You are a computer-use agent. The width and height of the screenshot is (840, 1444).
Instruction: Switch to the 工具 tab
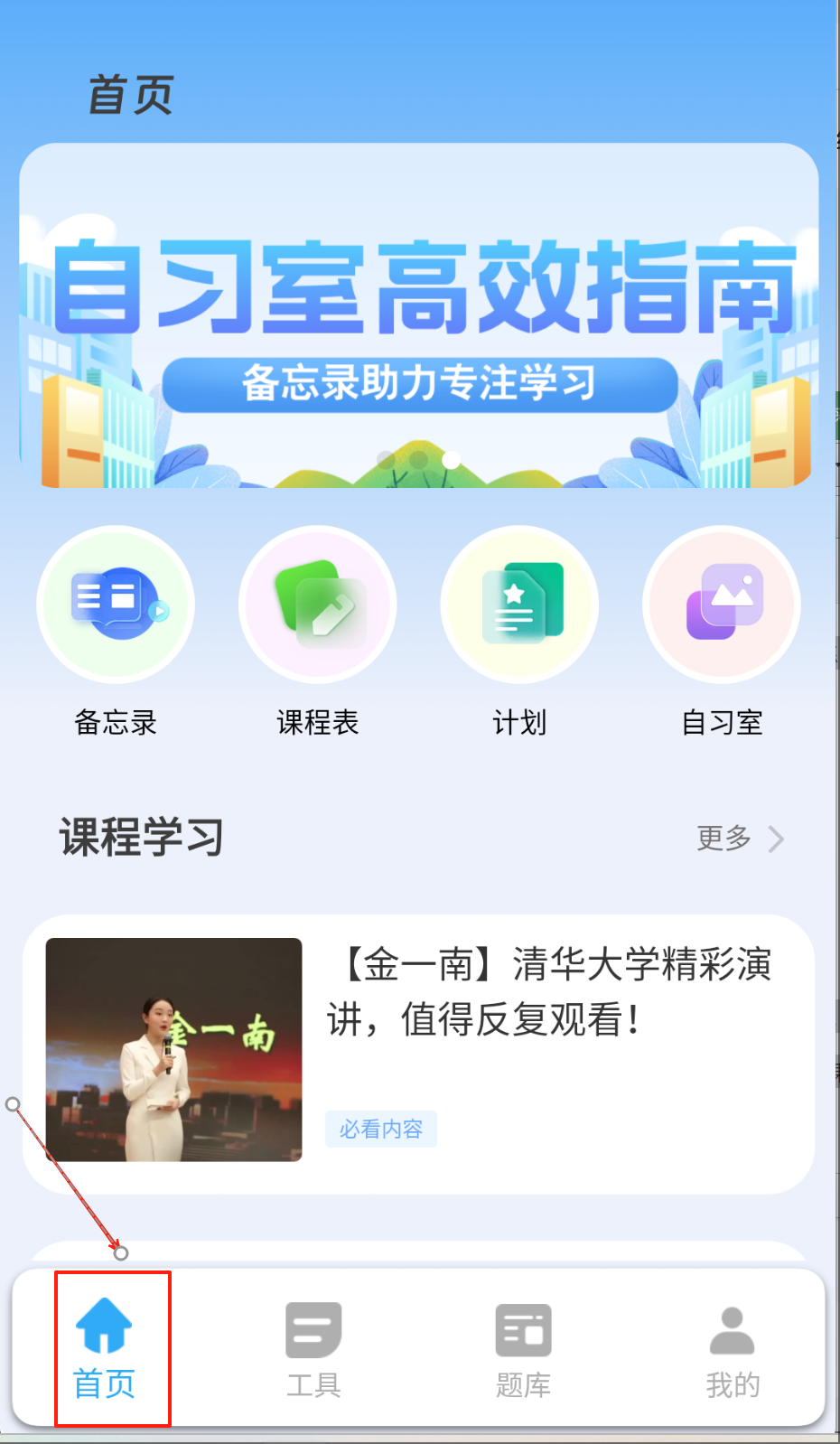[313, 1349]
